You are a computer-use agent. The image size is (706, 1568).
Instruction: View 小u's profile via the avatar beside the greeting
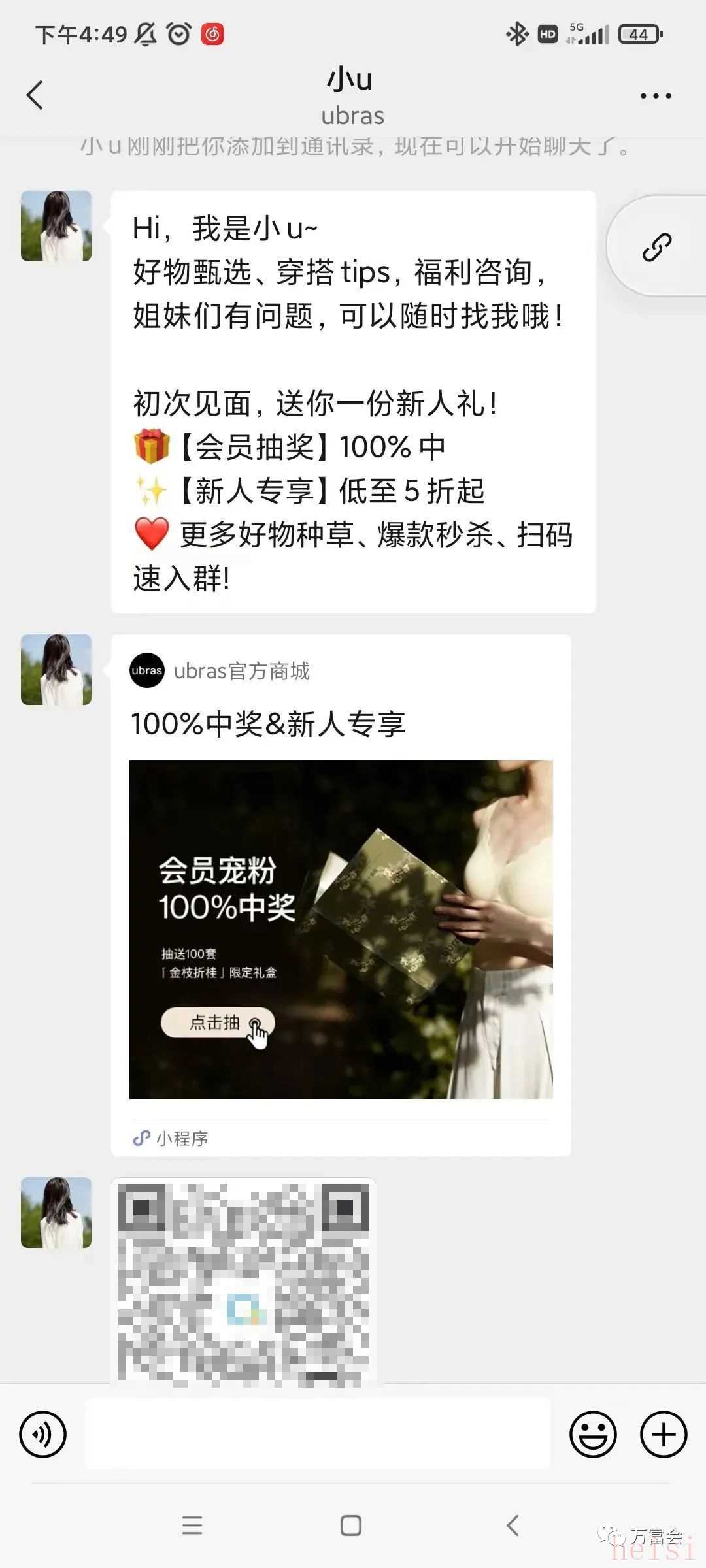tap(56, 226)
